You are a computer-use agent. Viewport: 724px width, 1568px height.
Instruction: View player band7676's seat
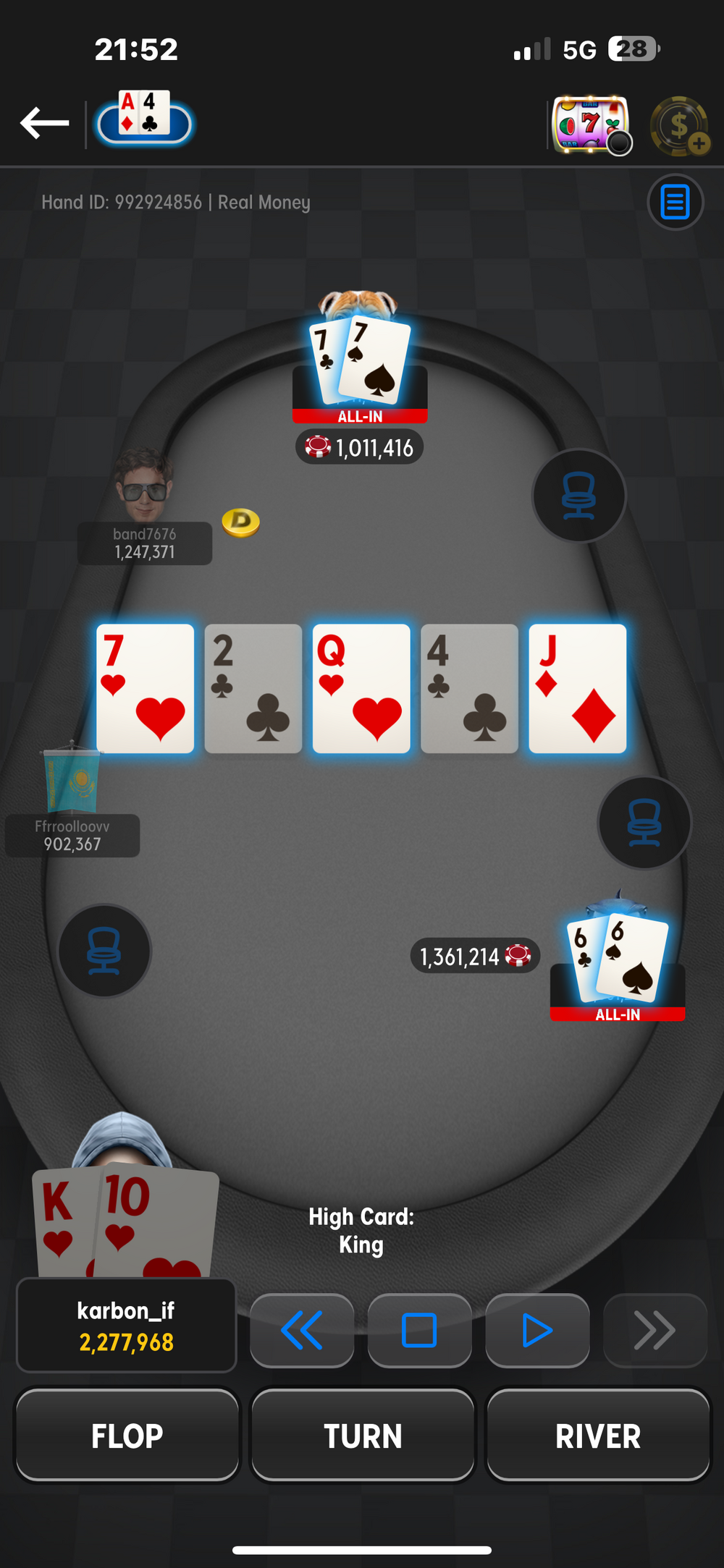(145, 507)
